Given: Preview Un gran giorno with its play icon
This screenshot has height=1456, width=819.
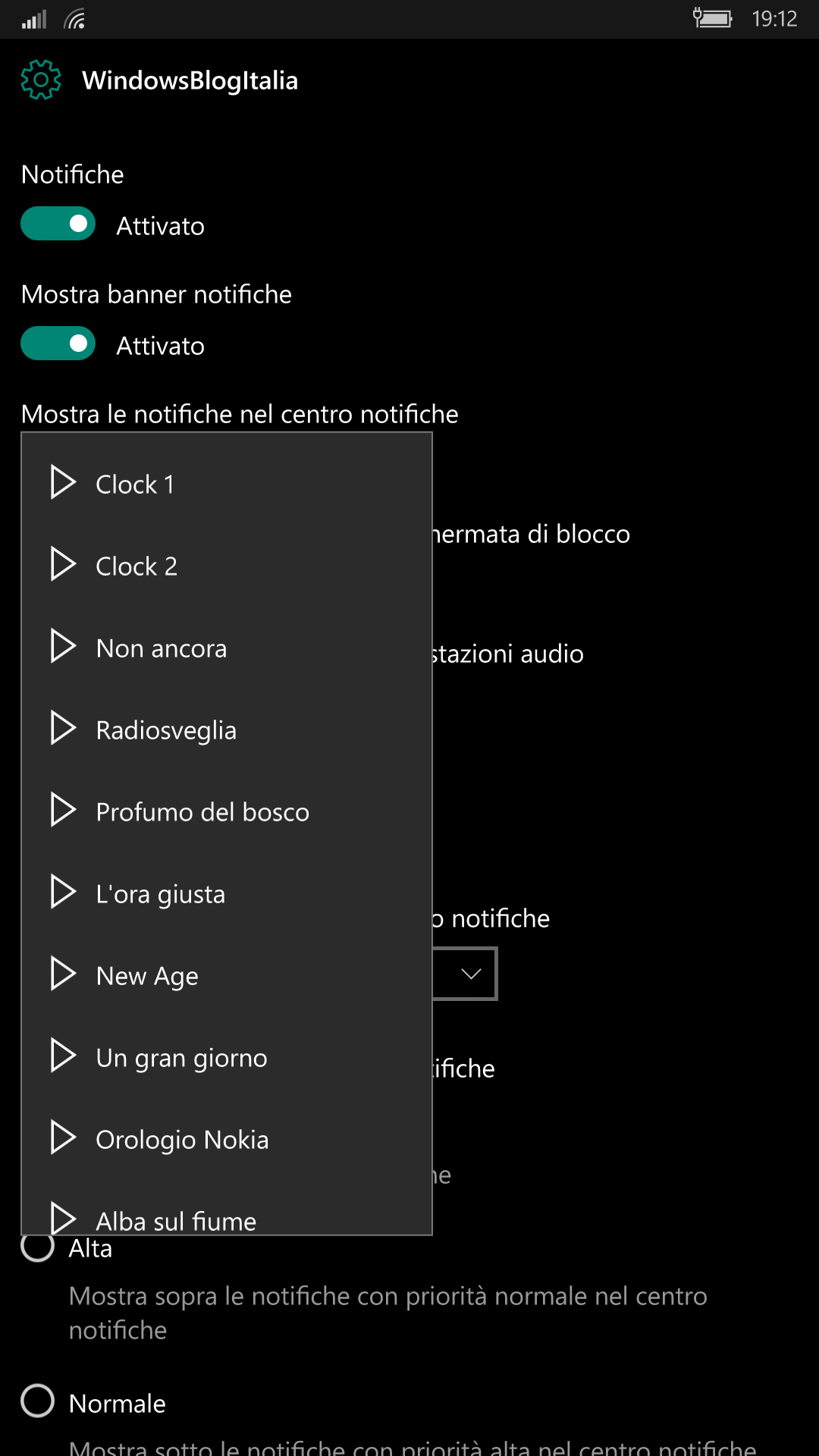Looking at the screenshot, I should click(63, 1056).
